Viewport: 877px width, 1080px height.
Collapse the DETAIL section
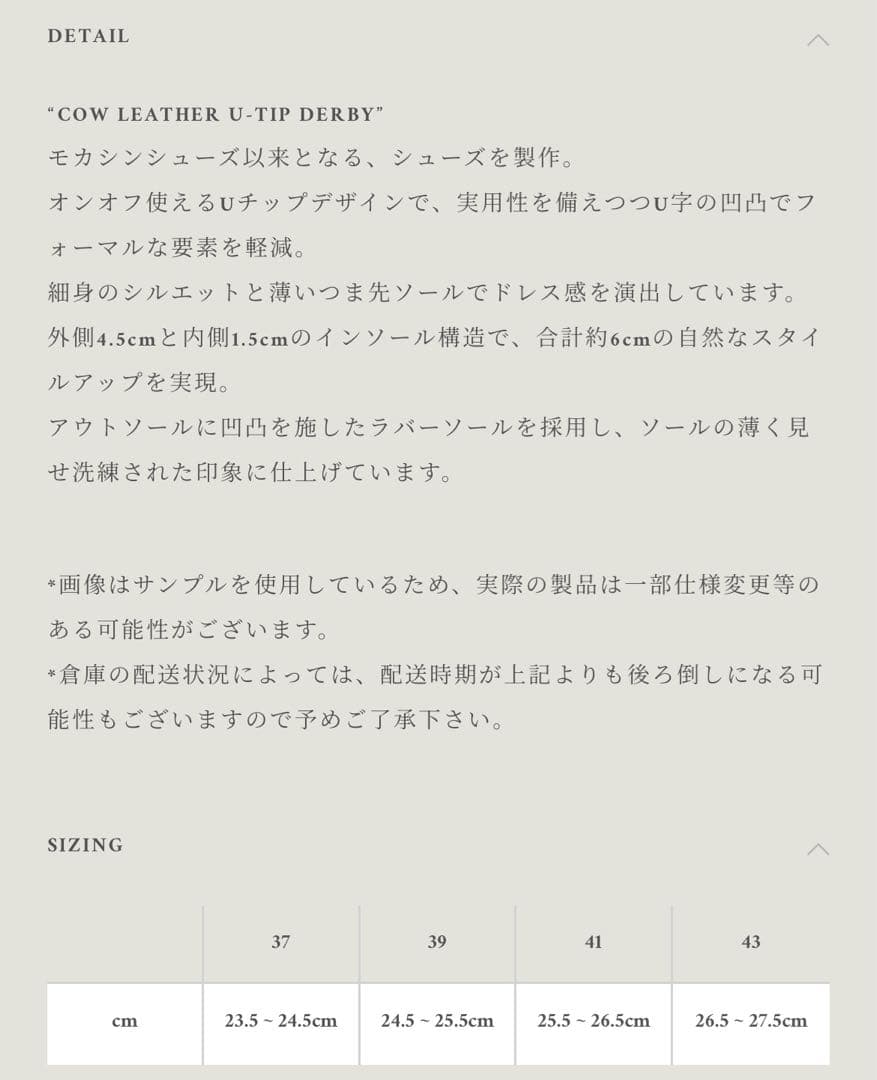[x=817, y=40]
